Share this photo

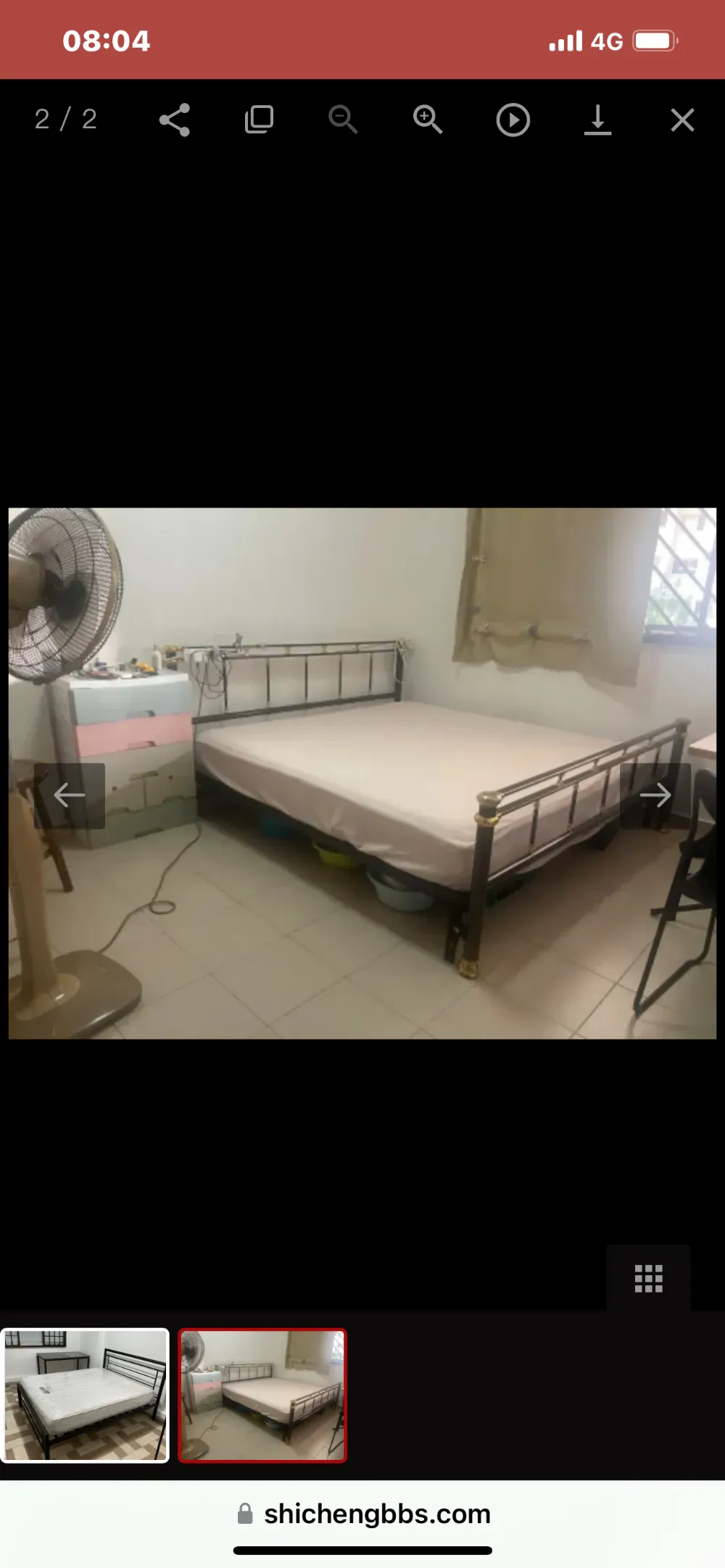(175, 120)
